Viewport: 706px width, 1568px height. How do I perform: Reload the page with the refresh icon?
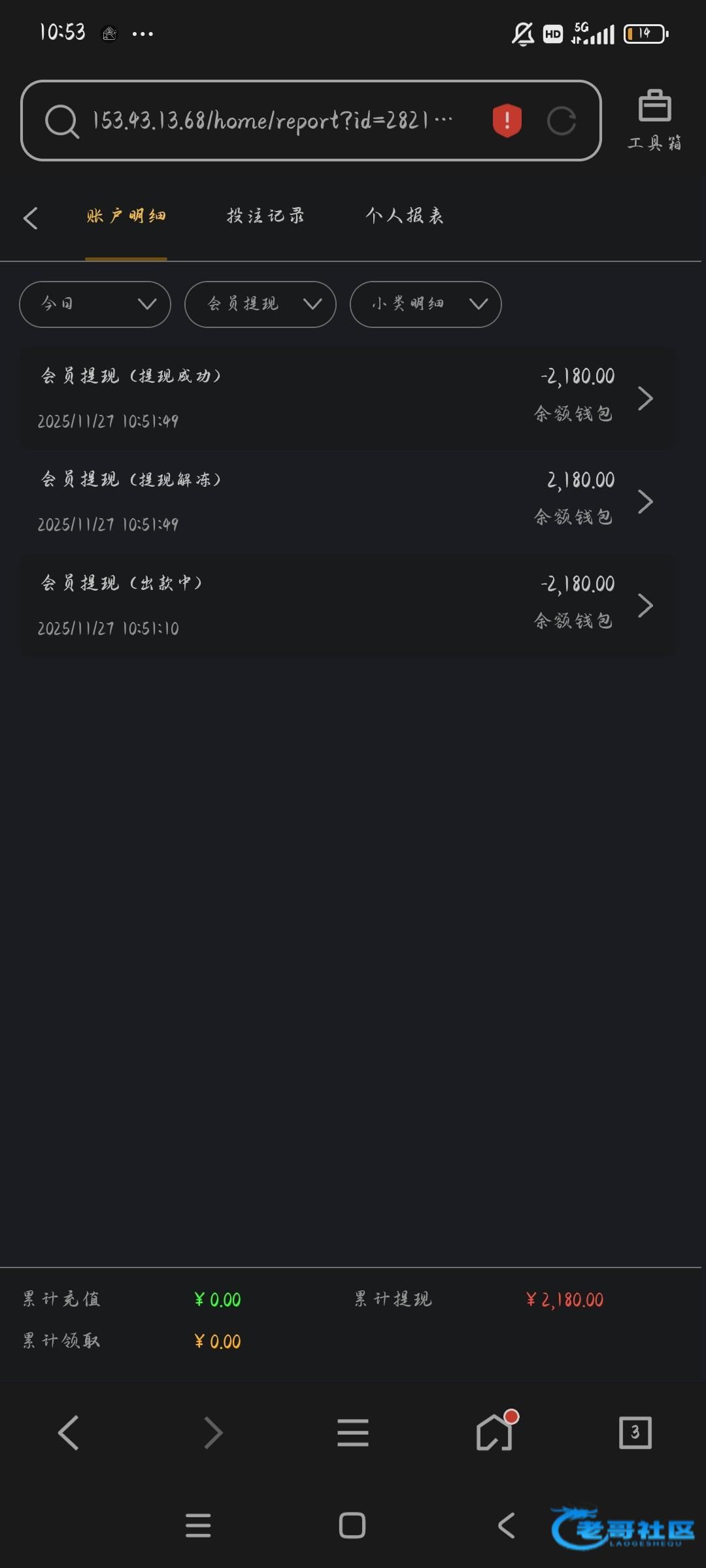pyautogui.click(x=561, y=121)
